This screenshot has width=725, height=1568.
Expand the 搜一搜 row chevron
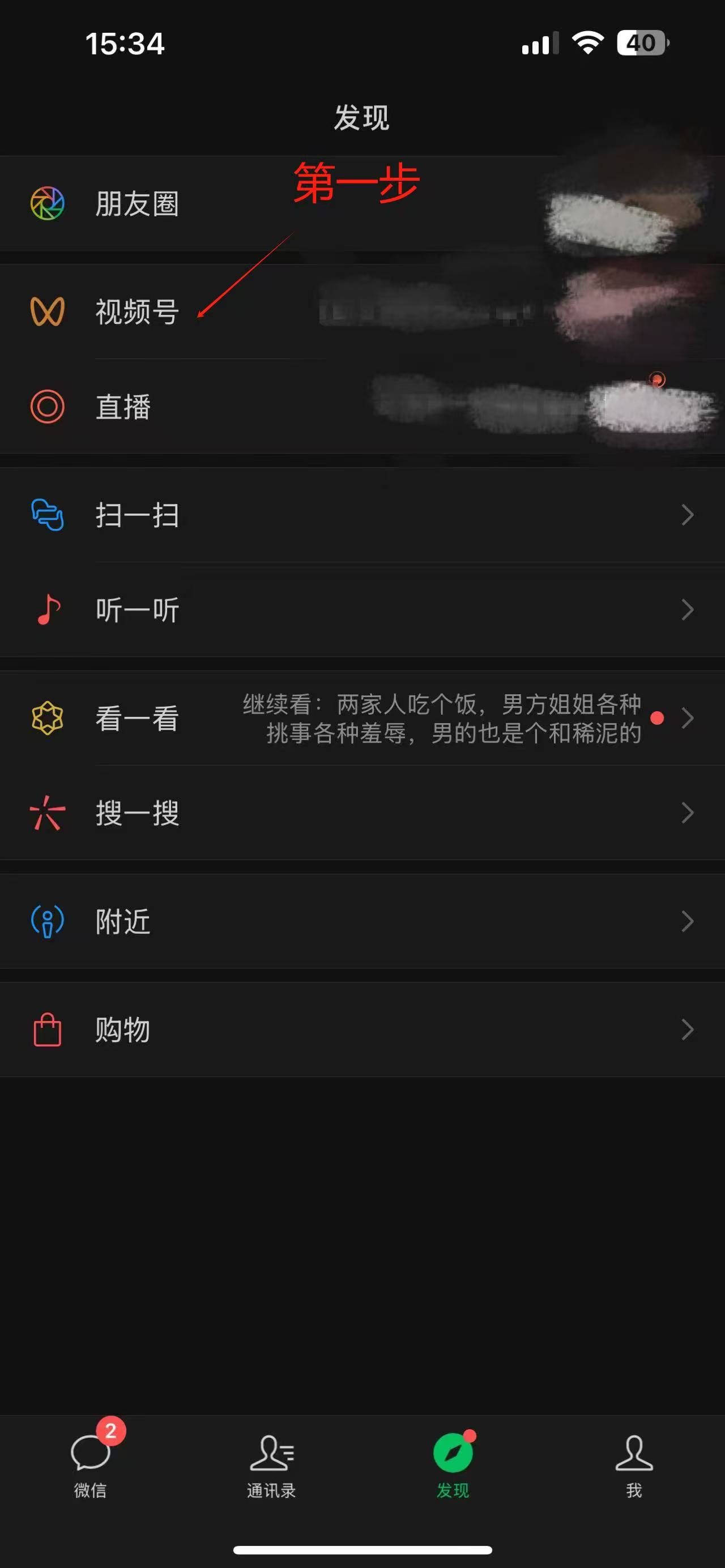tap(686, 813)
